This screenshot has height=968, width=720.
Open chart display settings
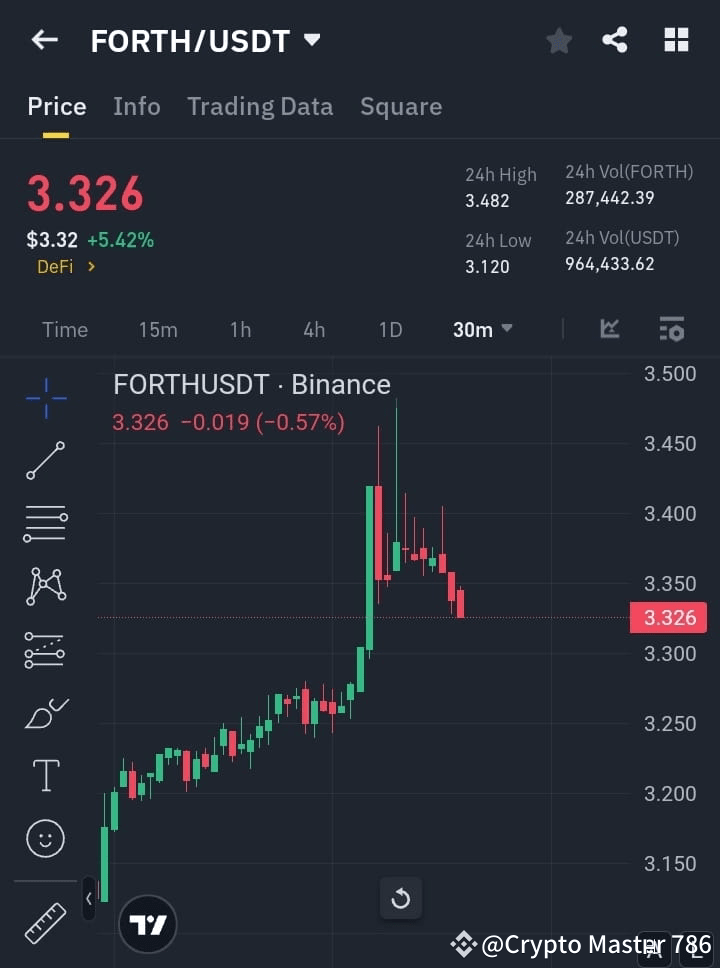click(x=671, y=329)
